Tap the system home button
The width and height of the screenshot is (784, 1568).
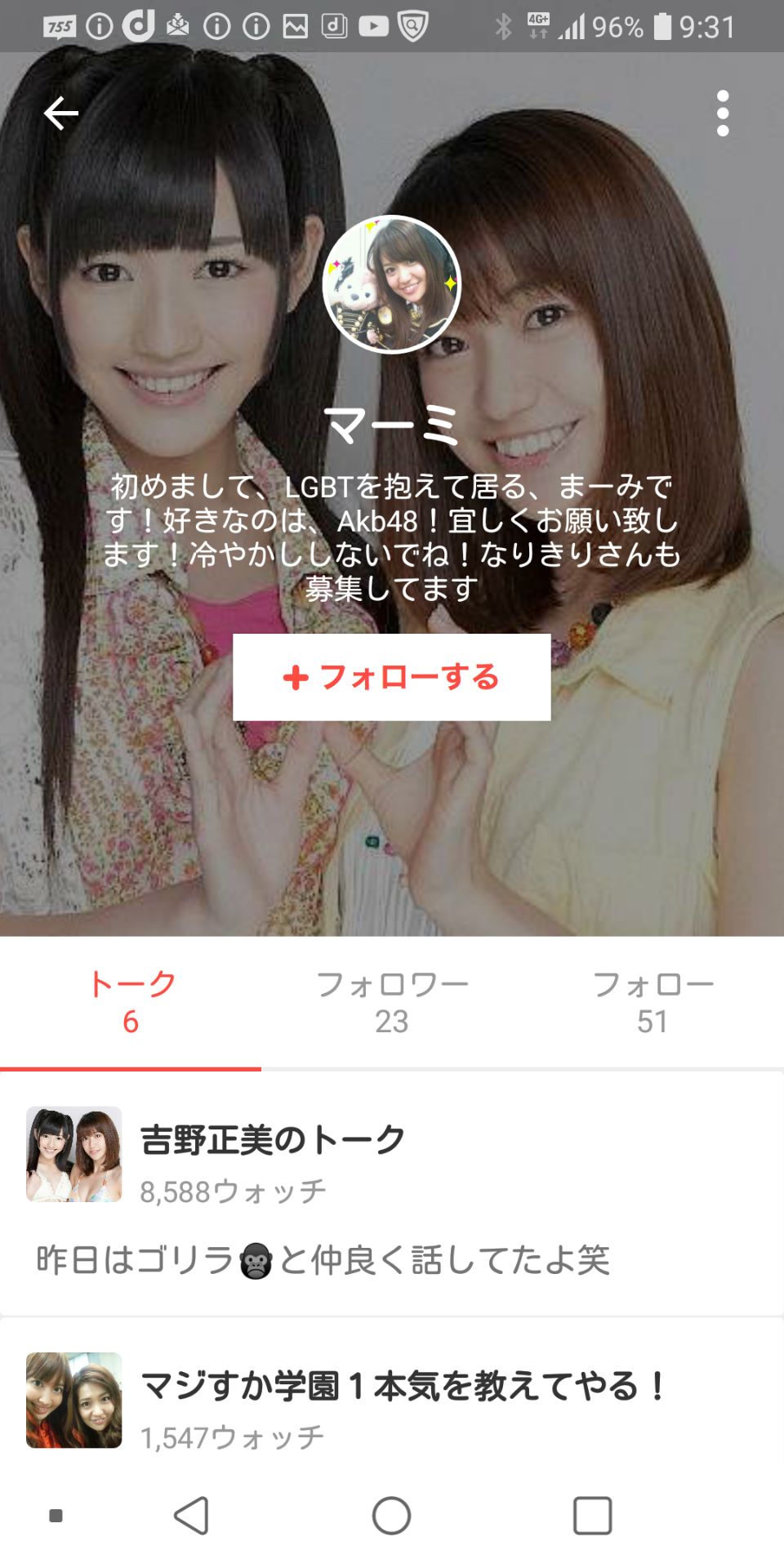392,1516
